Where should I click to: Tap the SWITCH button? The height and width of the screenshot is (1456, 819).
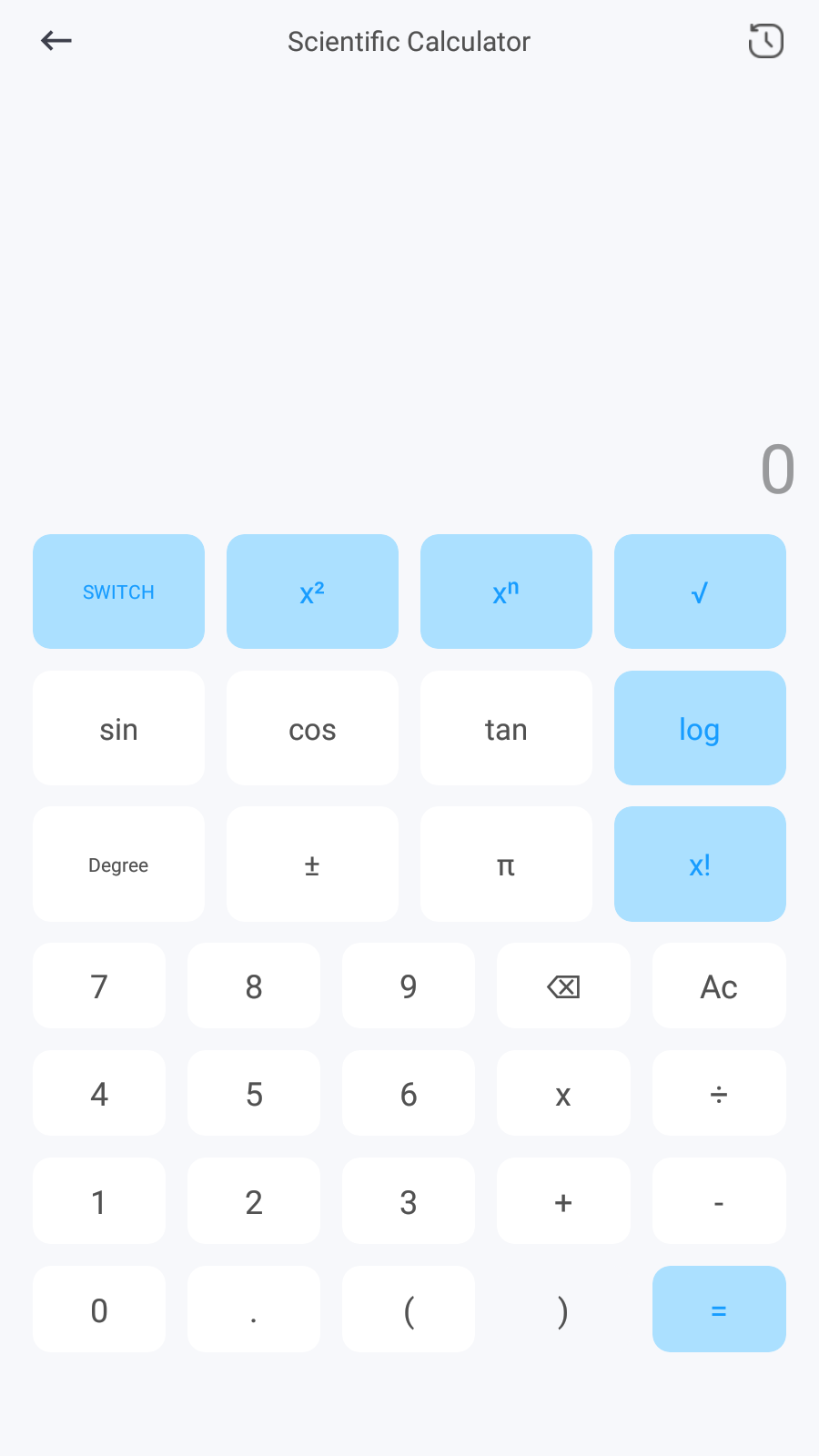[x=118, y=591]
